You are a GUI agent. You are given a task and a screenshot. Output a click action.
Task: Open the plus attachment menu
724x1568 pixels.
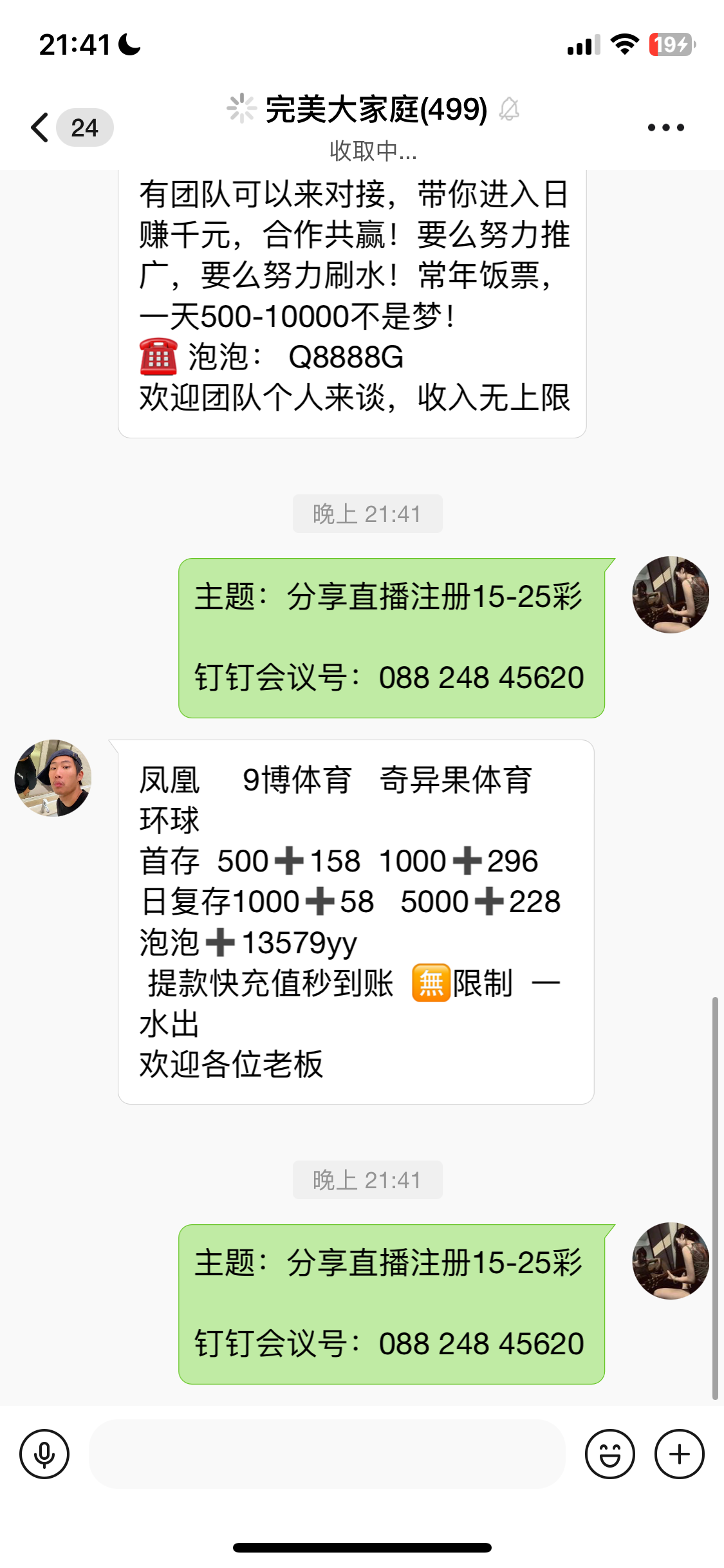tap(679, 1454)
